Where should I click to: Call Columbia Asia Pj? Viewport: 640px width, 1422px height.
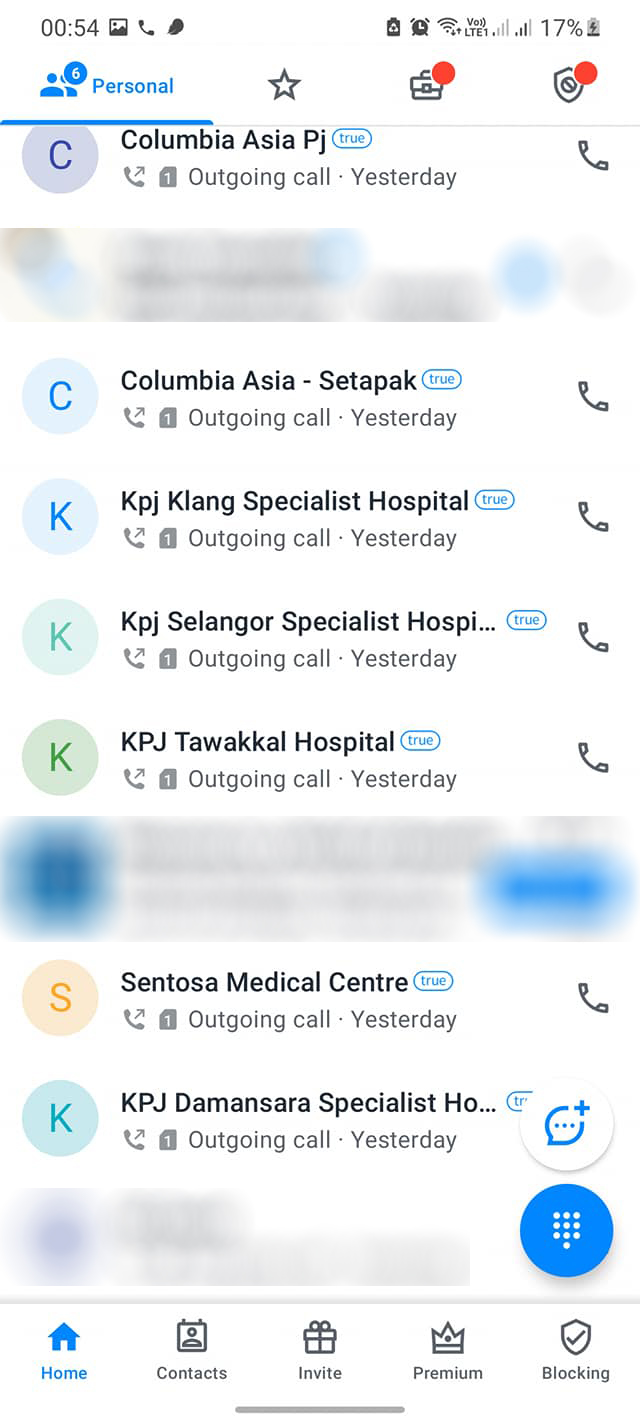pyautogui.click(x=593, y=156)
